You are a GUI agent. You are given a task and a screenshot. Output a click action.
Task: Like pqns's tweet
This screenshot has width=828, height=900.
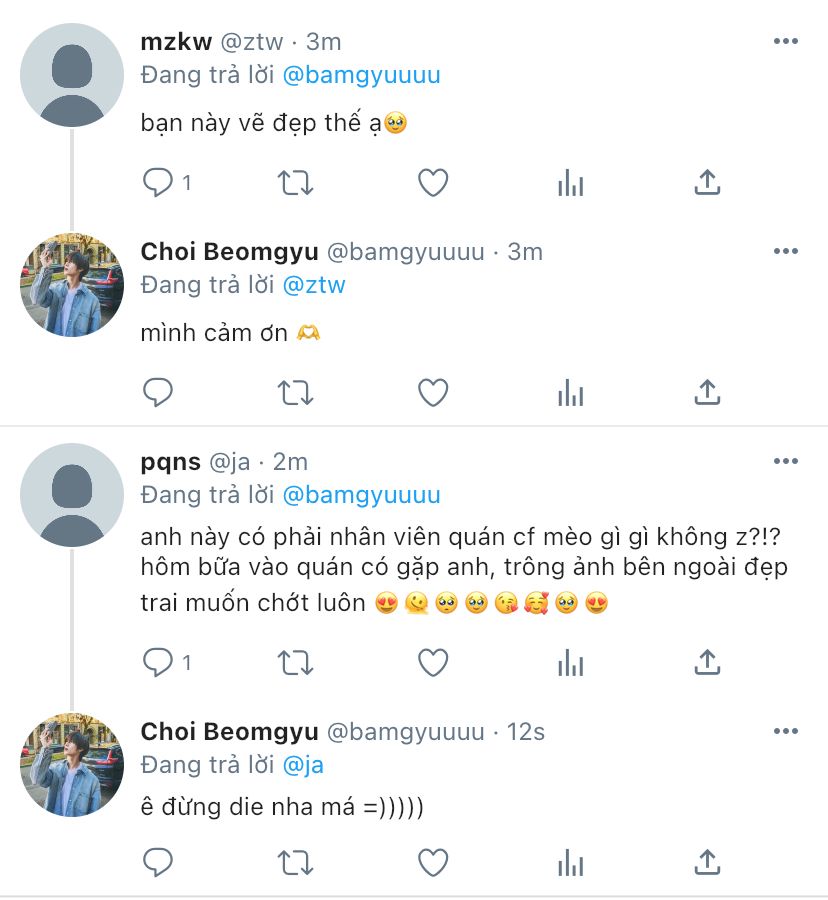coord(432,662)
